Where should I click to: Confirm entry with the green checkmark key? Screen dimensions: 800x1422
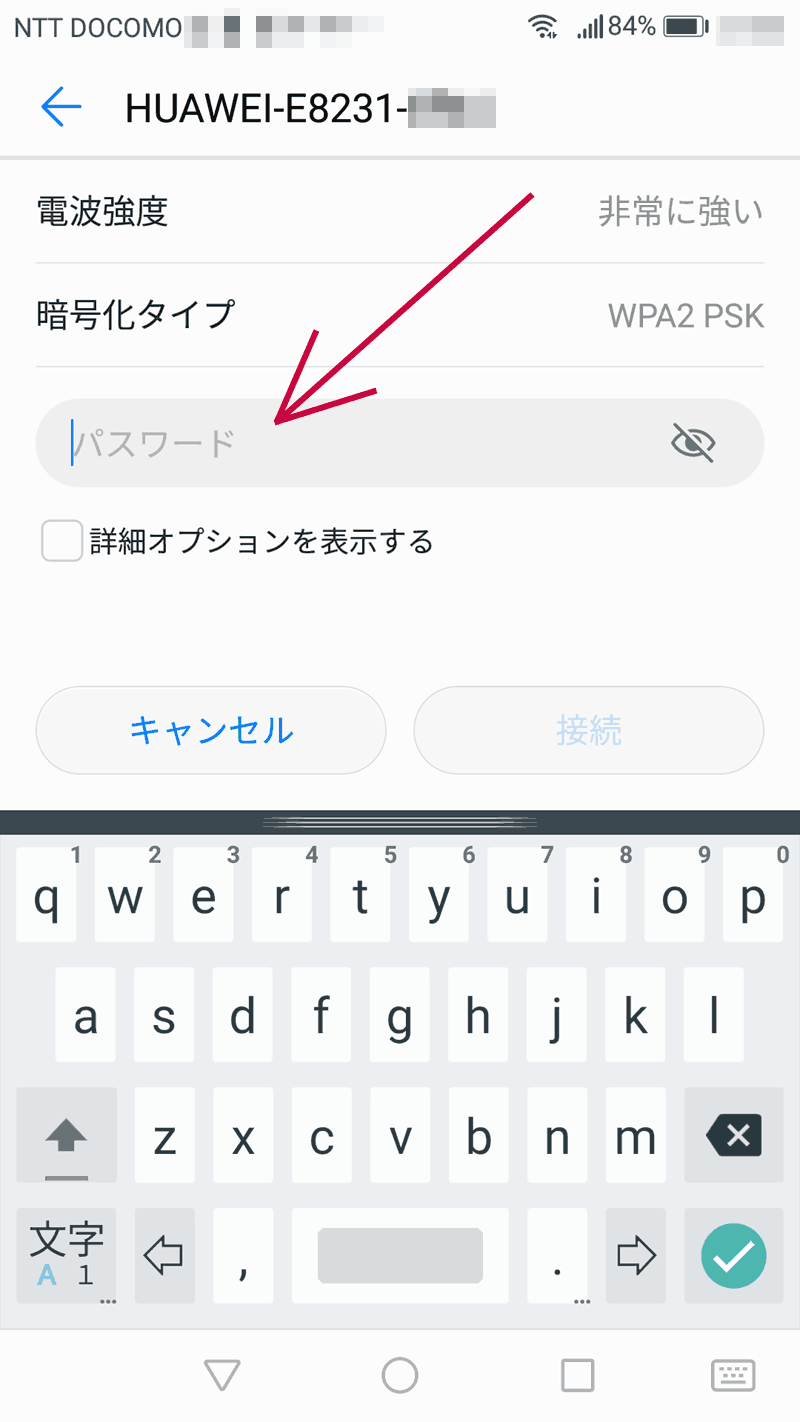[733, 1256]
